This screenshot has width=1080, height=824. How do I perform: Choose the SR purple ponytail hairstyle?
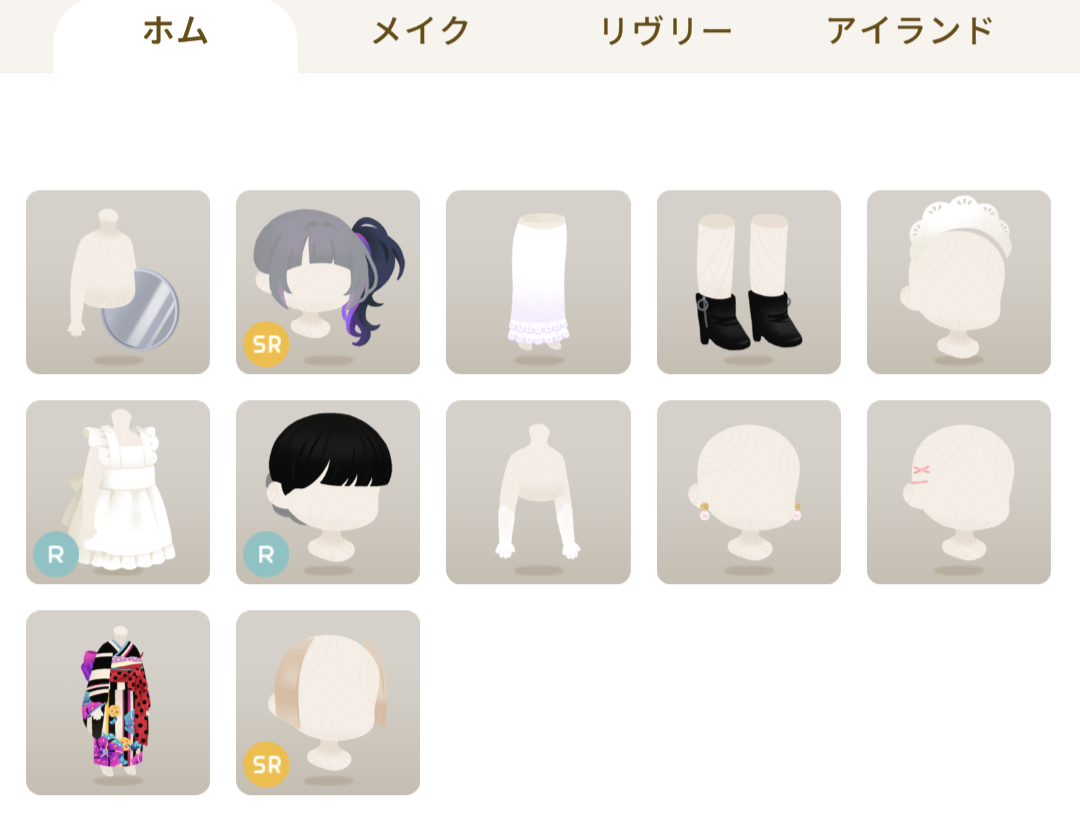tap(328, 282)
